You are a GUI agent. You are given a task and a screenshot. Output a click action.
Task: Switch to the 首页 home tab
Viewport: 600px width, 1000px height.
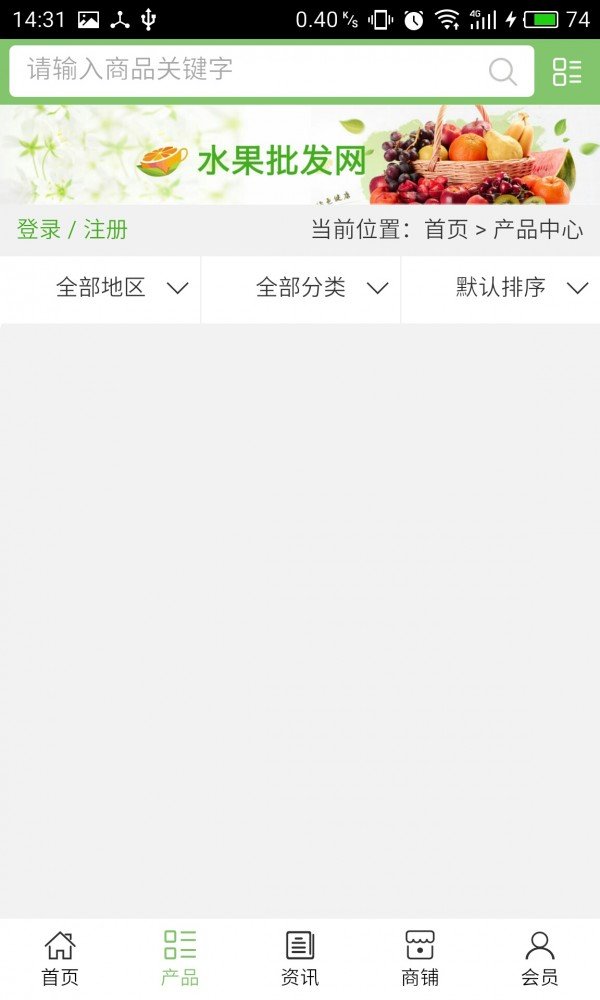(x=60, y=959)
